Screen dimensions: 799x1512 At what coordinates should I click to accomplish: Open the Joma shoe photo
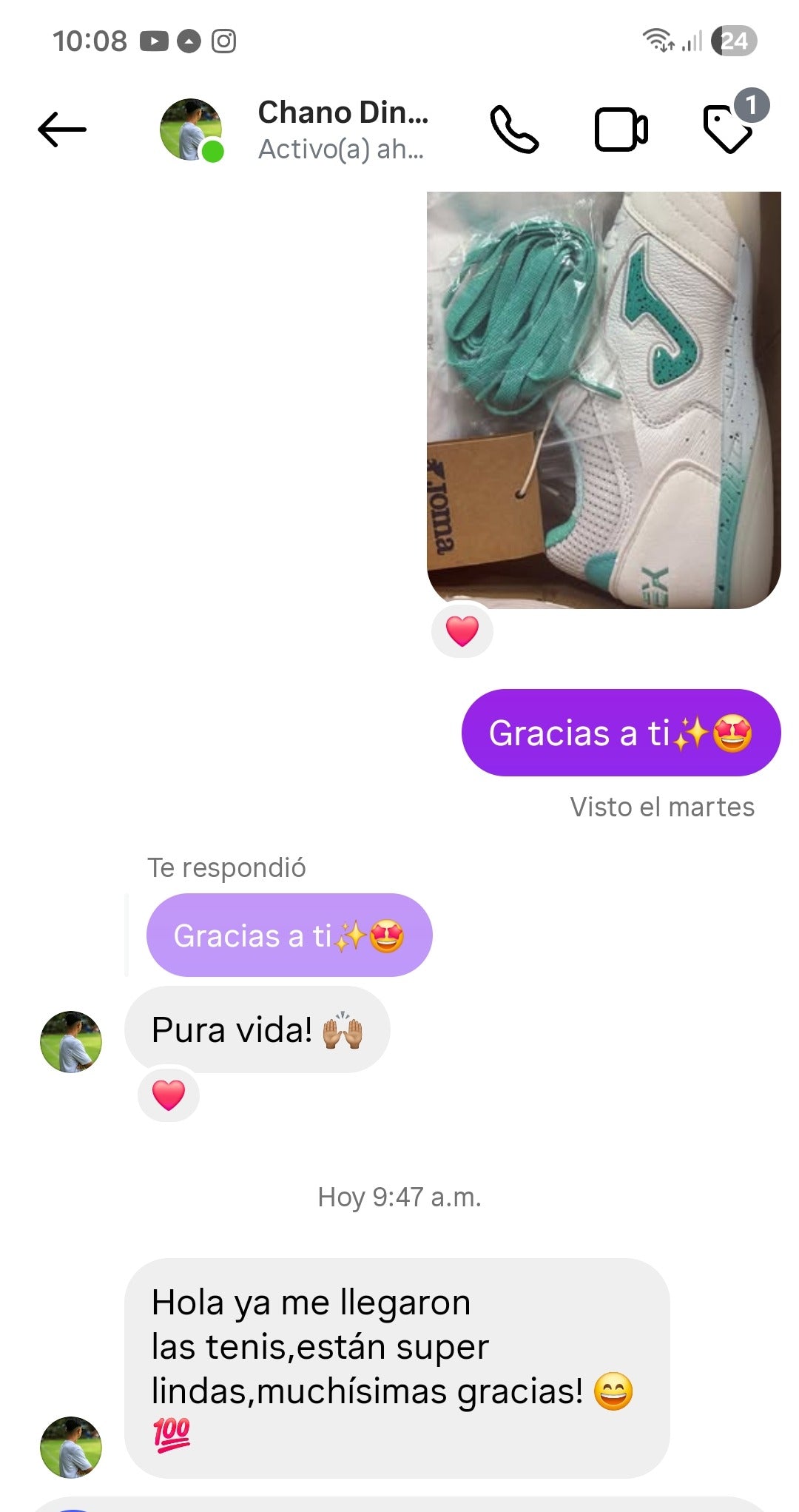pyautogui.click(x=604, y=400)
